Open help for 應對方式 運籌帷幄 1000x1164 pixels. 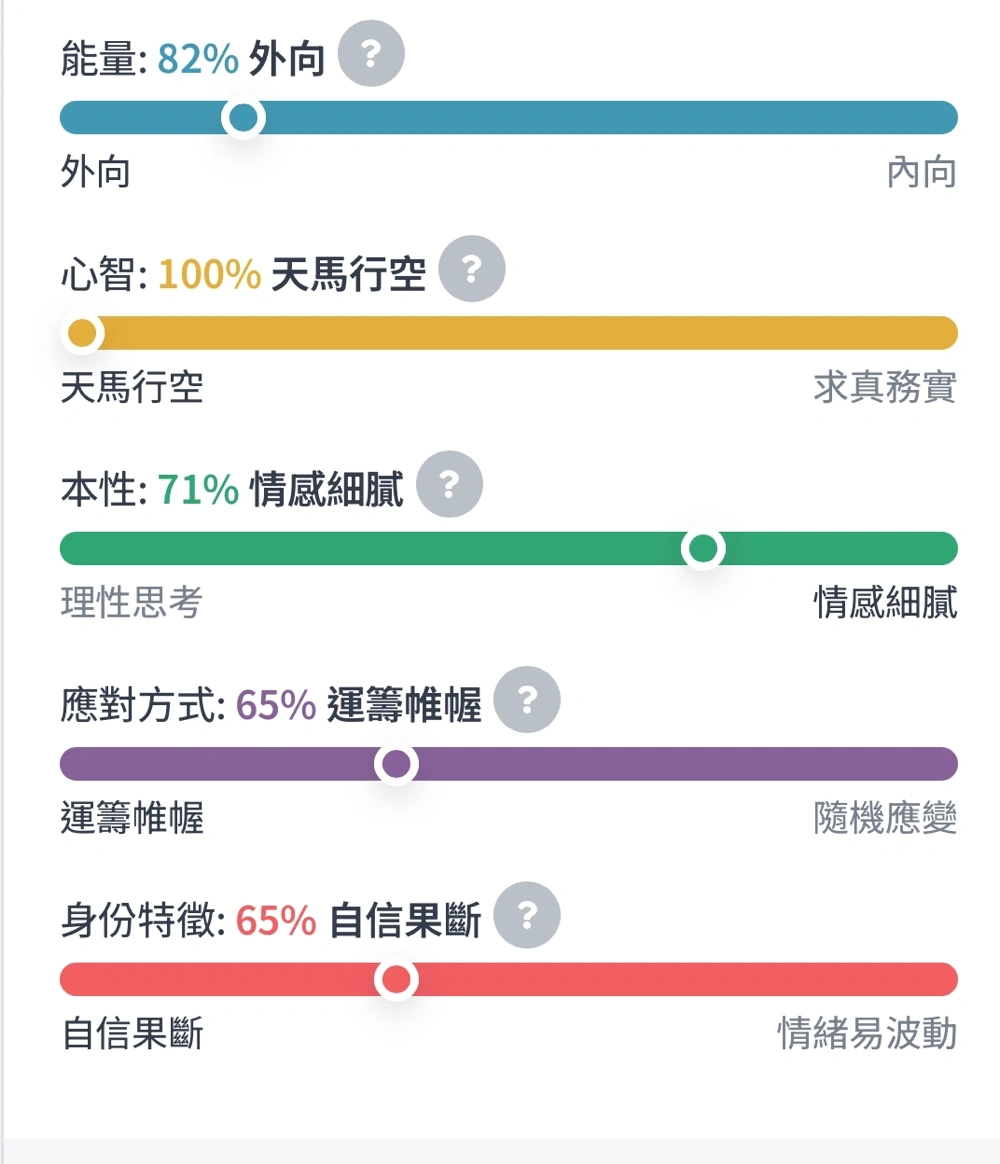pyautogui.click(x=527, y=699)
